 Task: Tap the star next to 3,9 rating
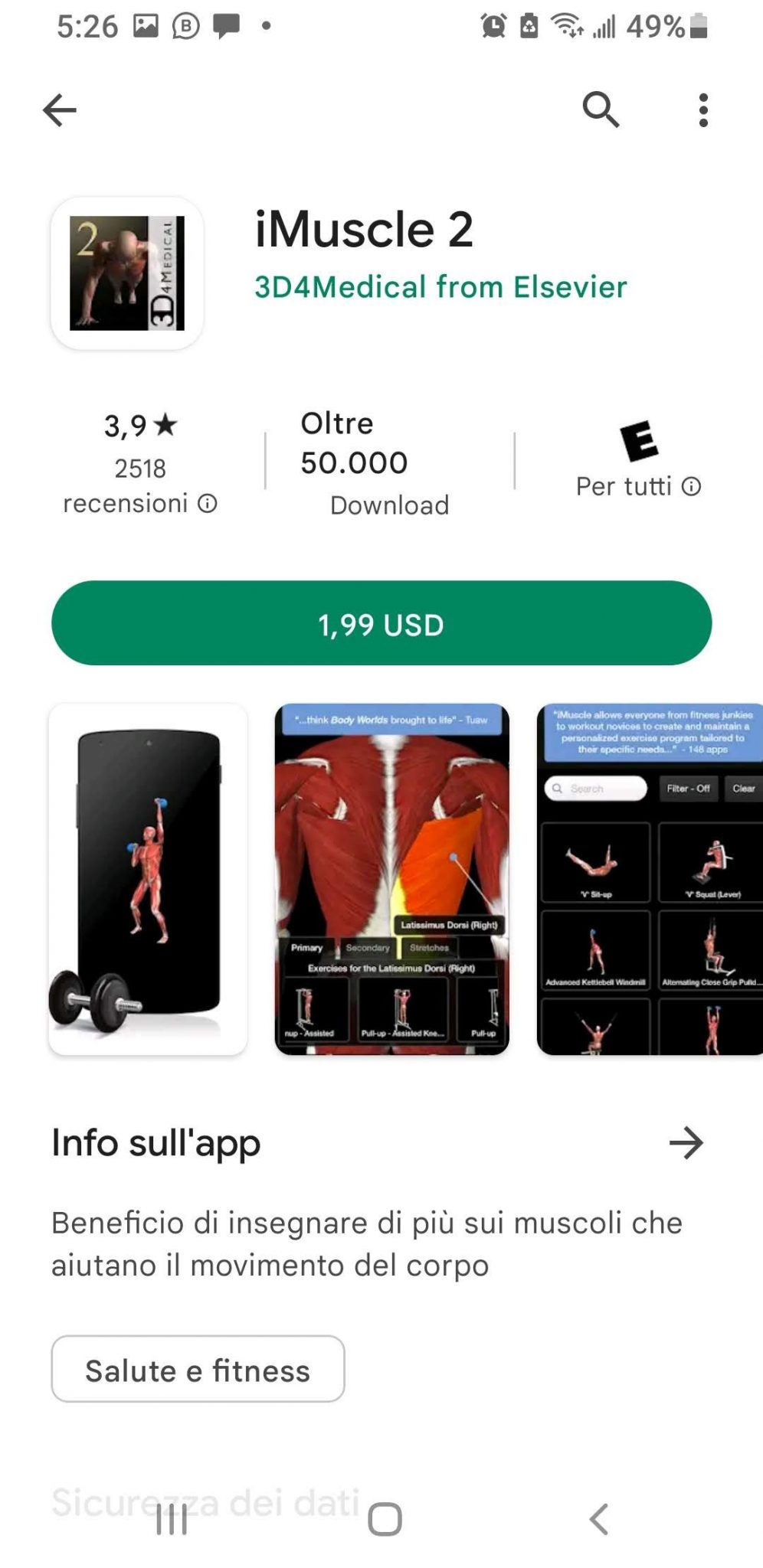pos(165,427)
